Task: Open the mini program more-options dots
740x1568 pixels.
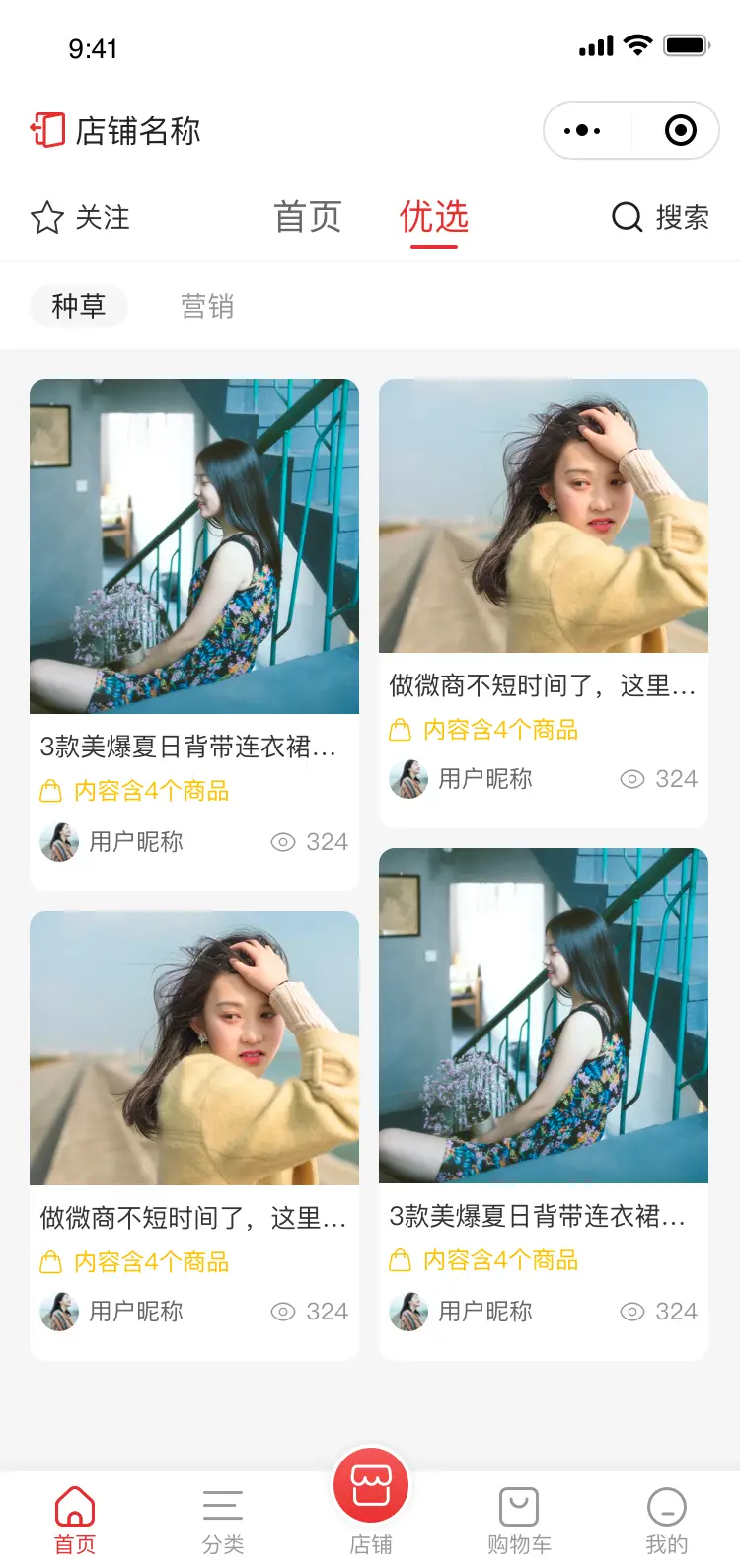Action: (582, 130)
